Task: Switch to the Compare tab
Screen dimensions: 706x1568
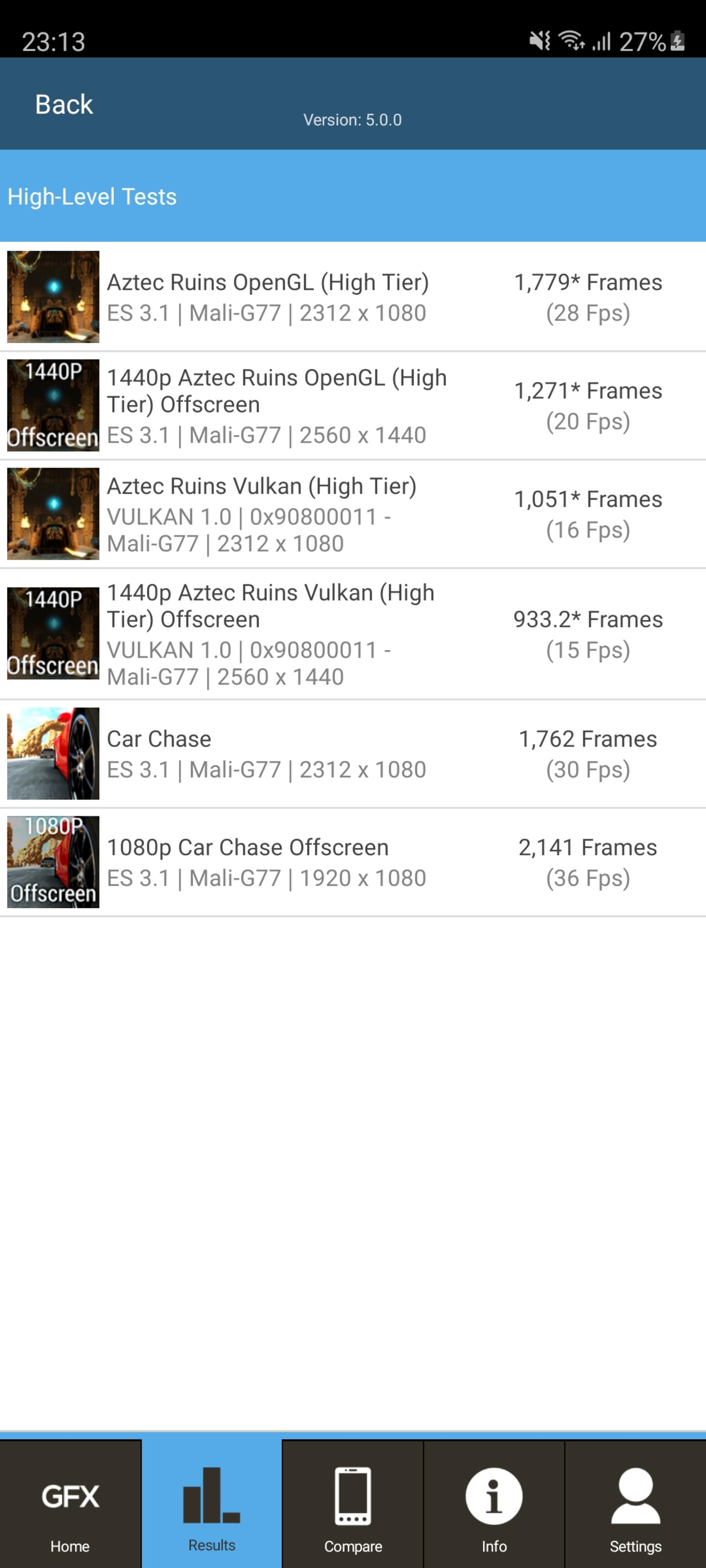Action: coord(353,1503)
